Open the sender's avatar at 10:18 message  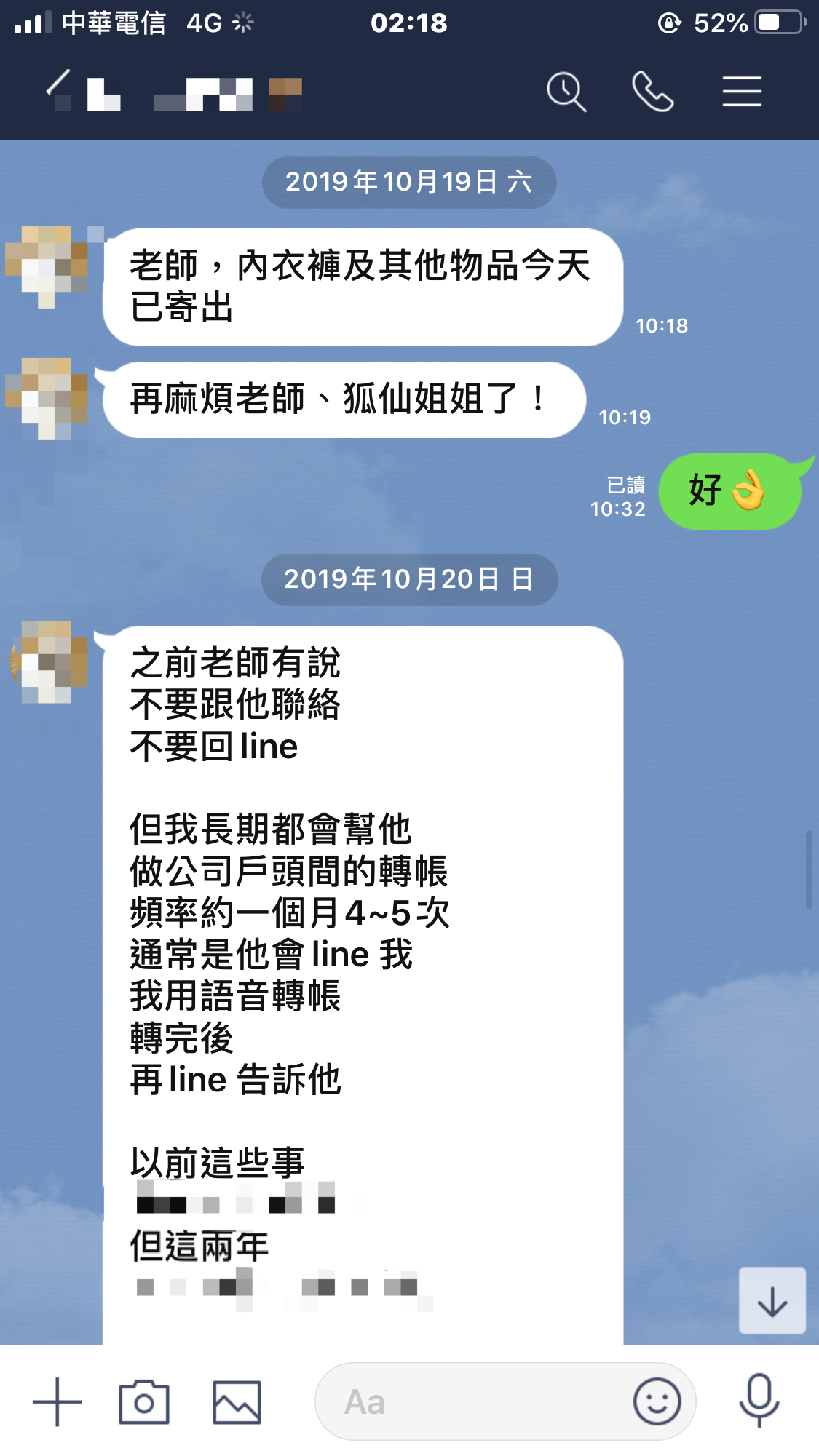[47, 266]
